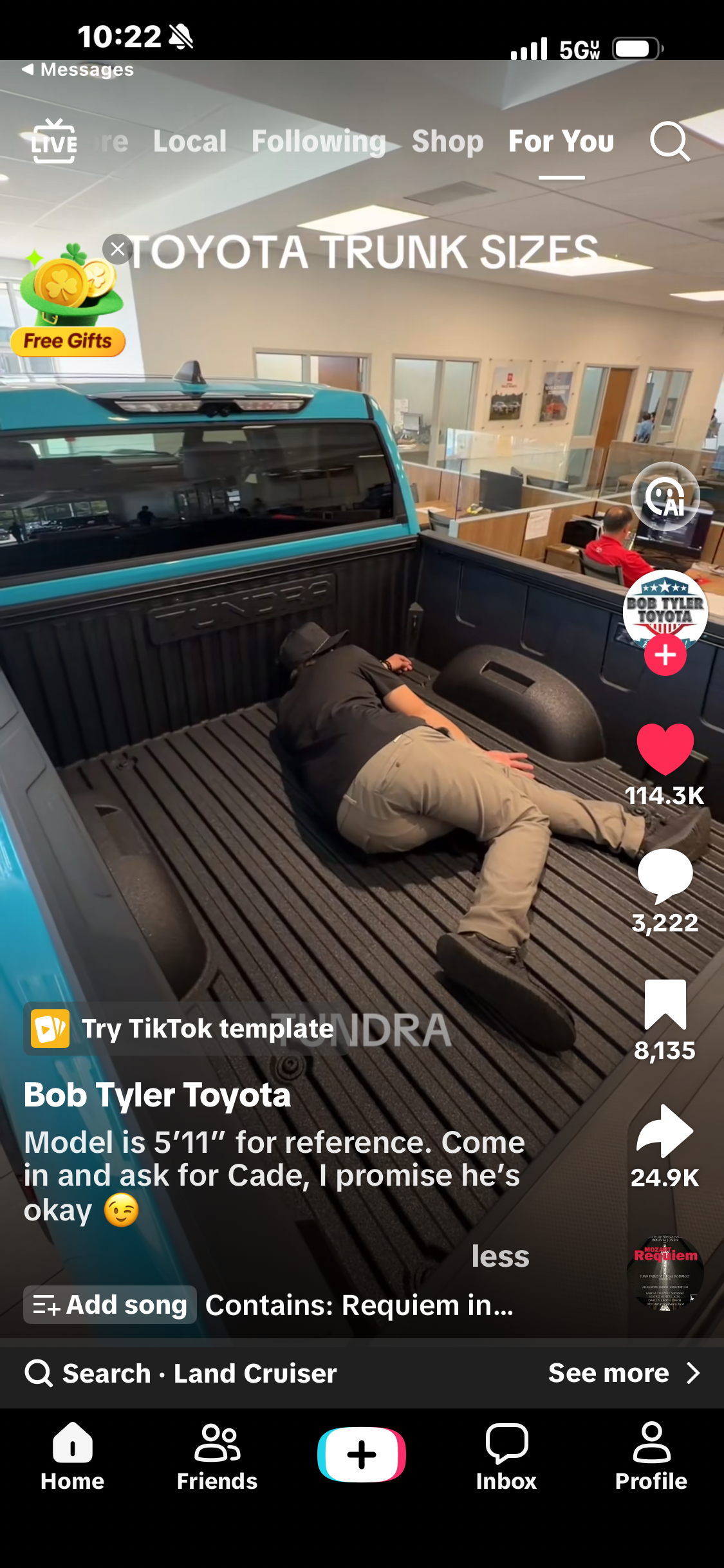Open the LIVE icon
This screenshot has height=1568, width=724.
click(54, 141)
